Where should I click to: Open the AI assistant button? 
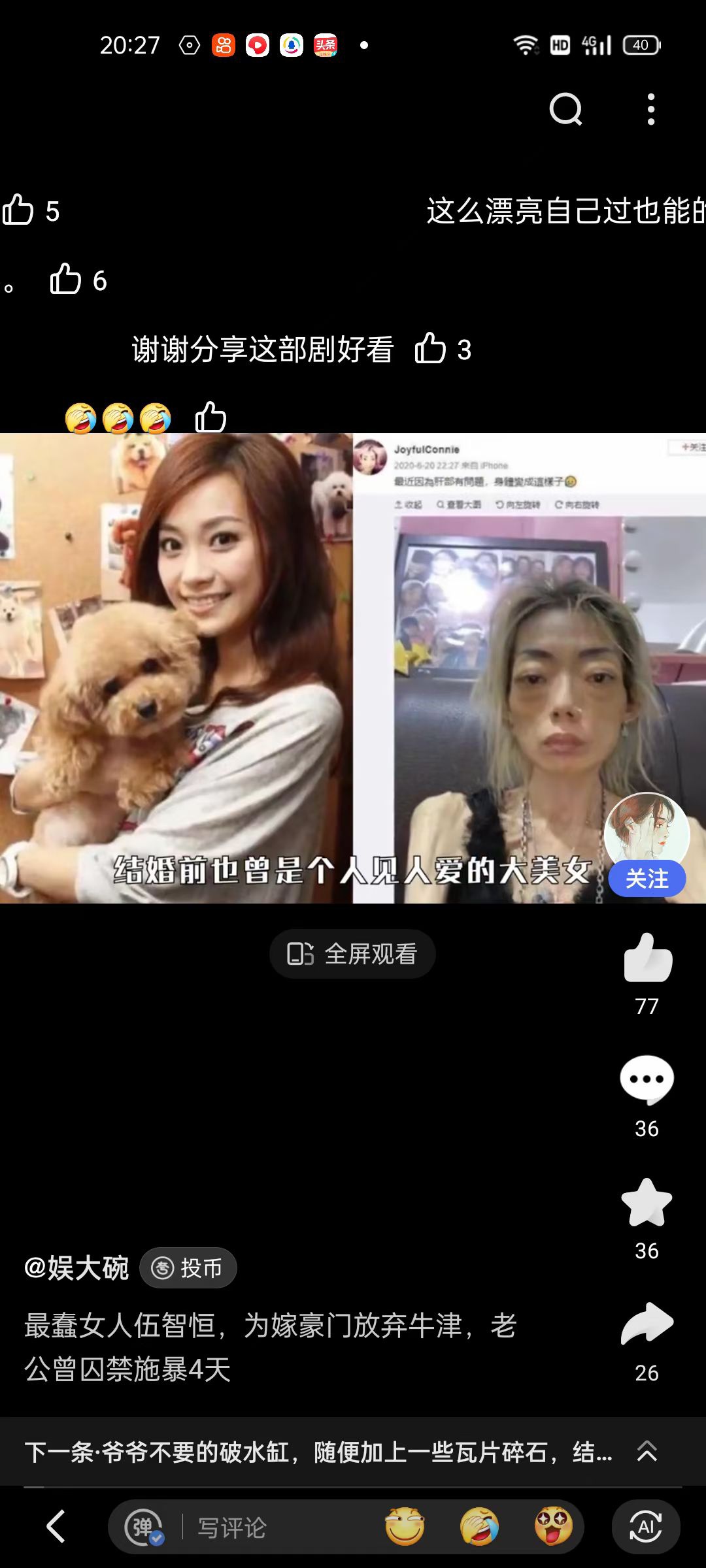pos(646,1527)
